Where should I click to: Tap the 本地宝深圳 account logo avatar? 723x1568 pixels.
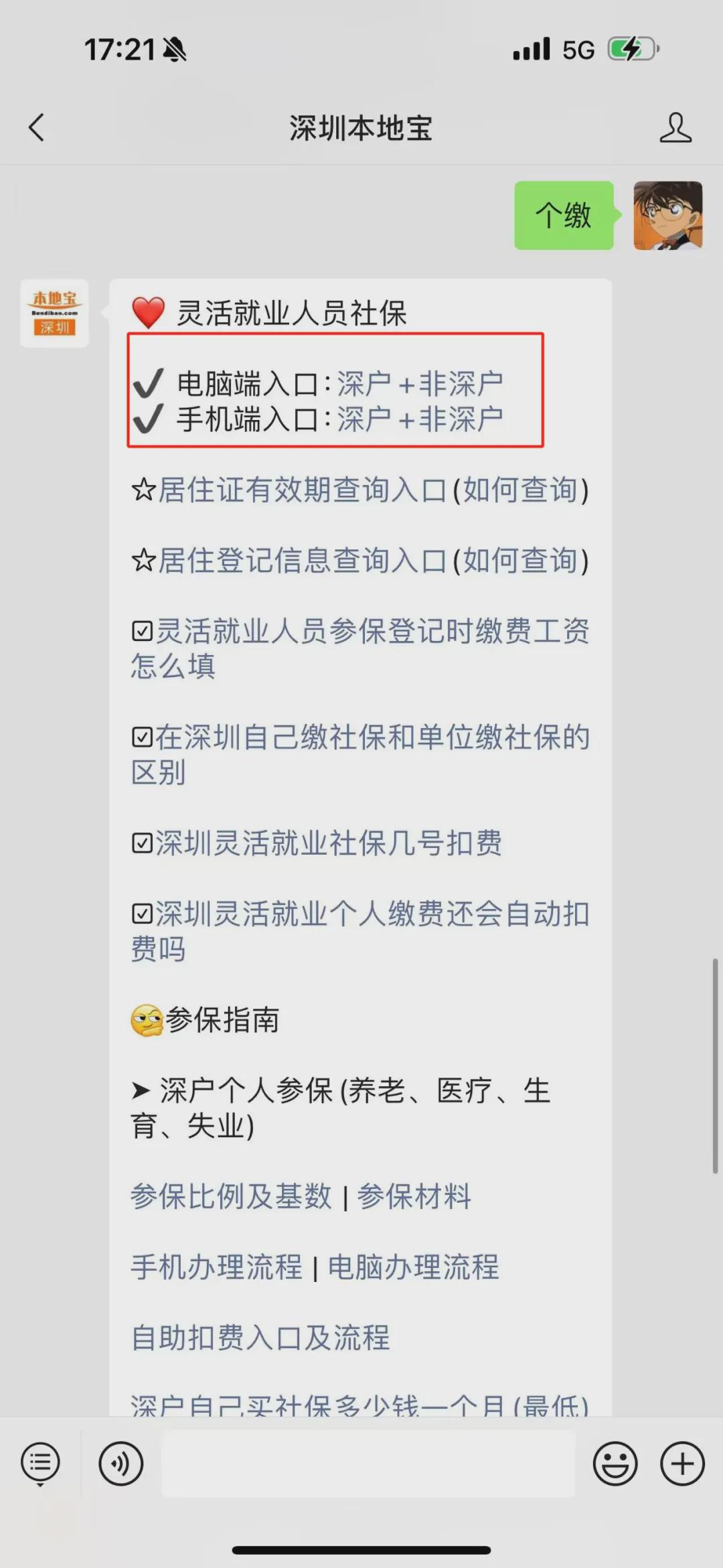(x=54, y=312)
